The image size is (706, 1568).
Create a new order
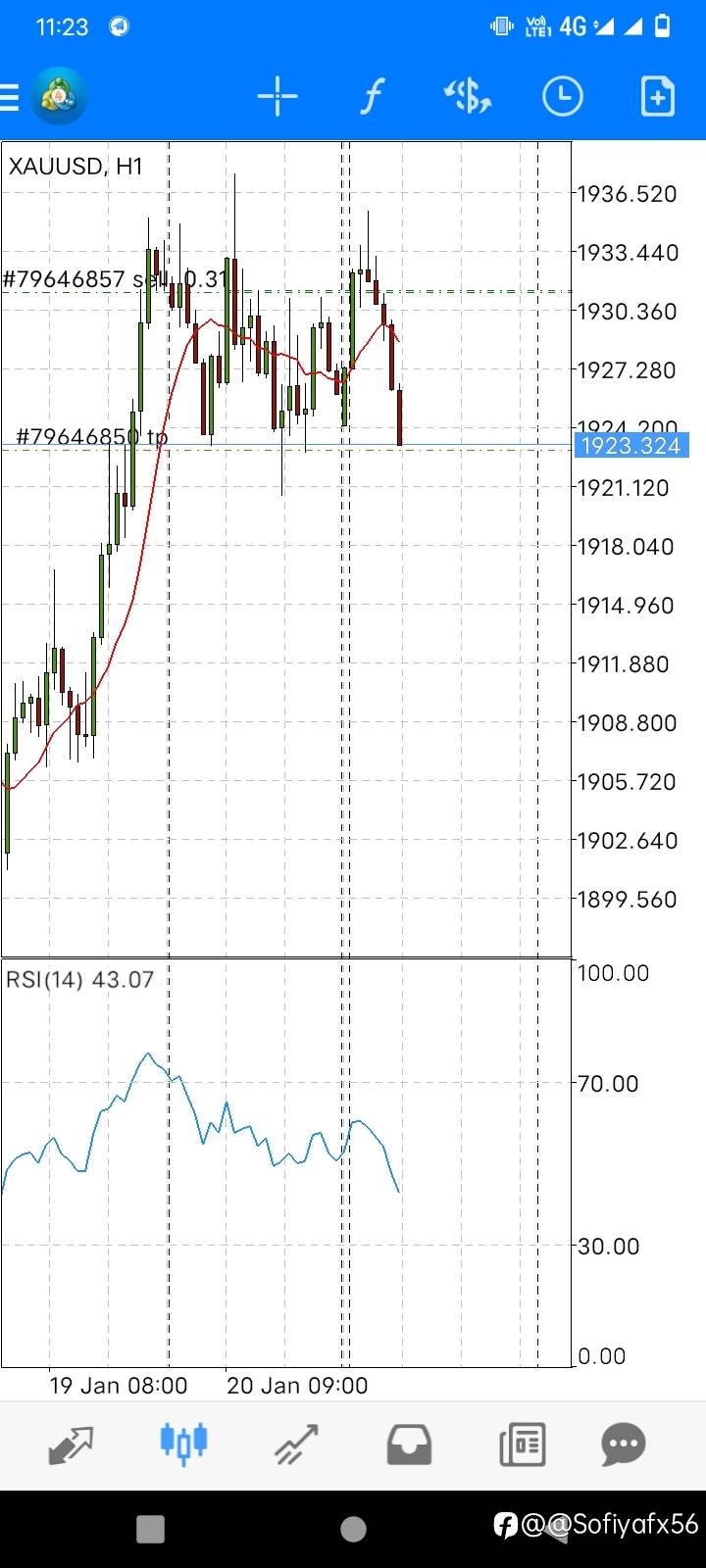coord(657,96)
